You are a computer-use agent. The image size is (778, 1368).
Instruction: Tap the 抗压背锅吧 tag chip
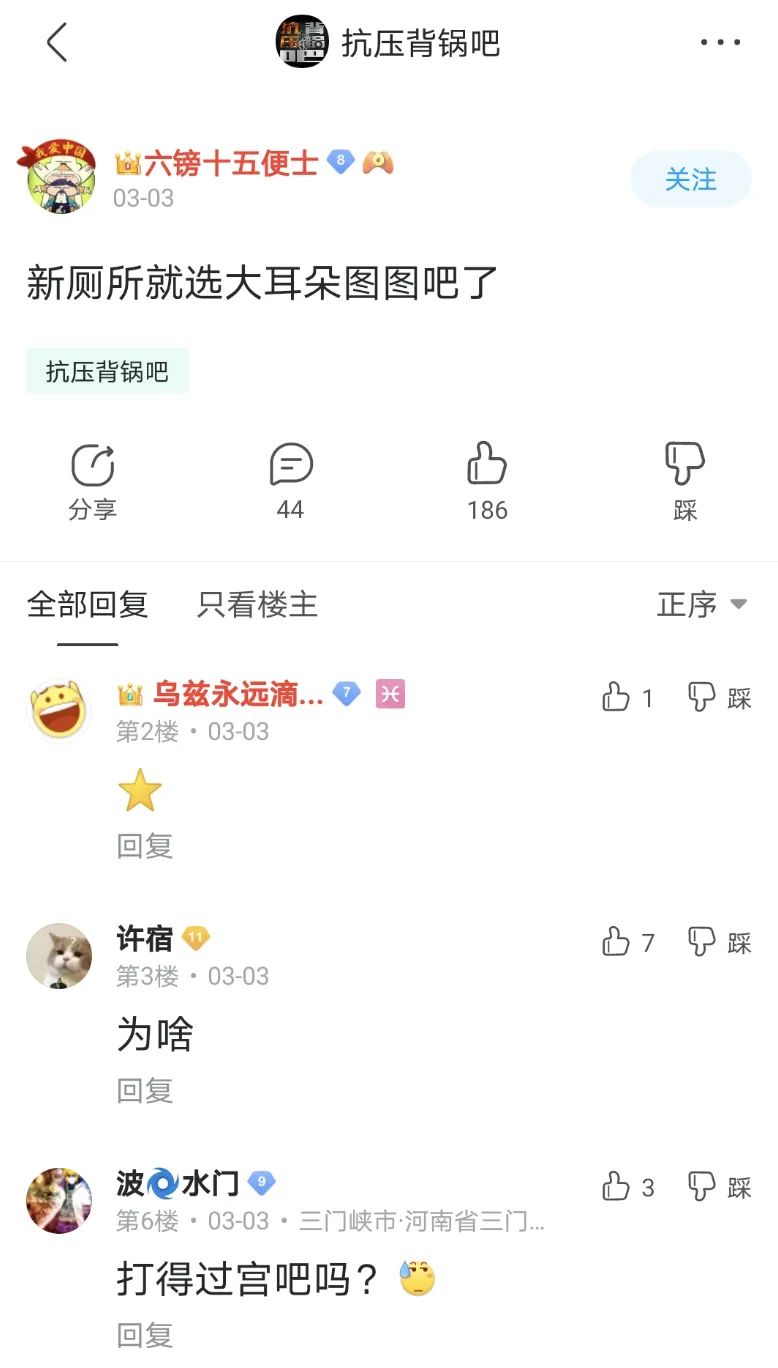point(107,372)
